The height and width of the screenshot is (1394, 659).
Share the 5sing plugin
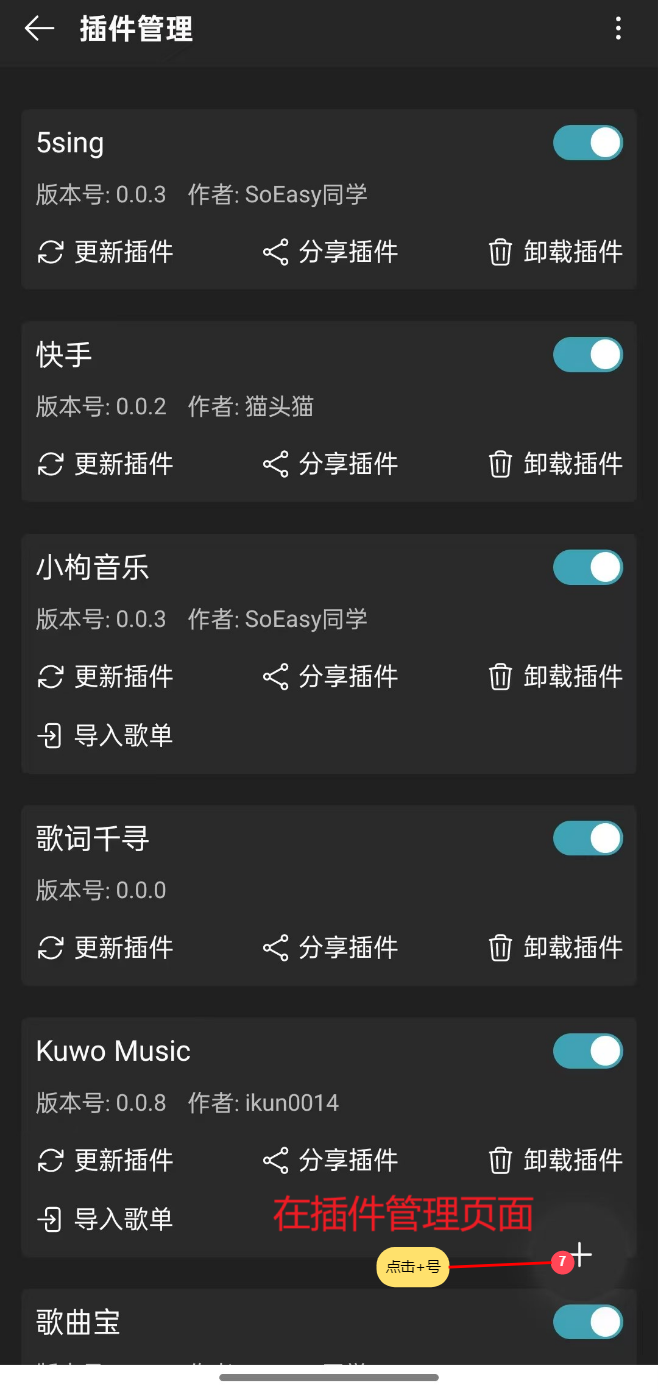[x=330, y=252]
